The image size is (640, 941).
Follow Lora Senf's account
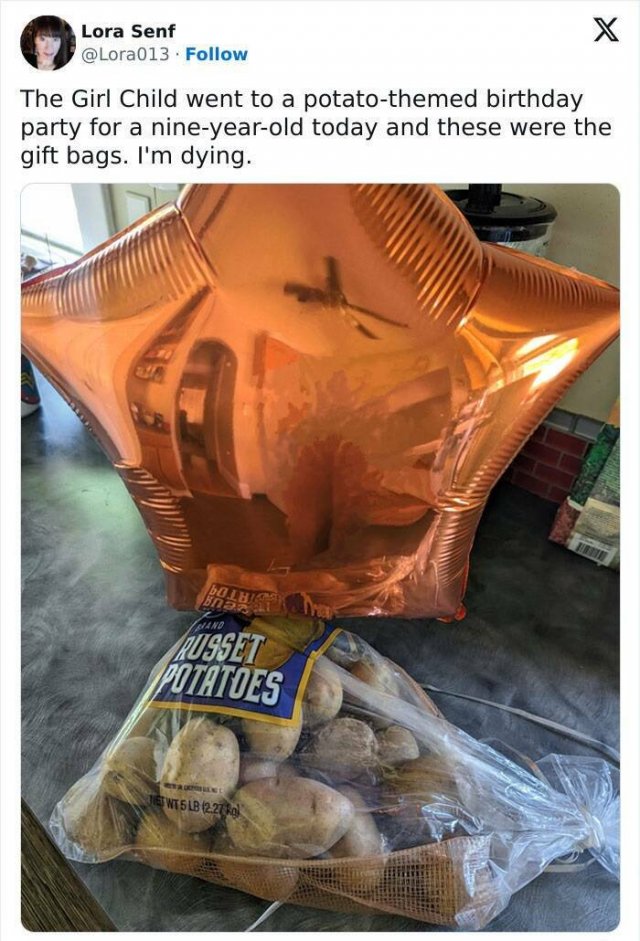click(217, 54)
